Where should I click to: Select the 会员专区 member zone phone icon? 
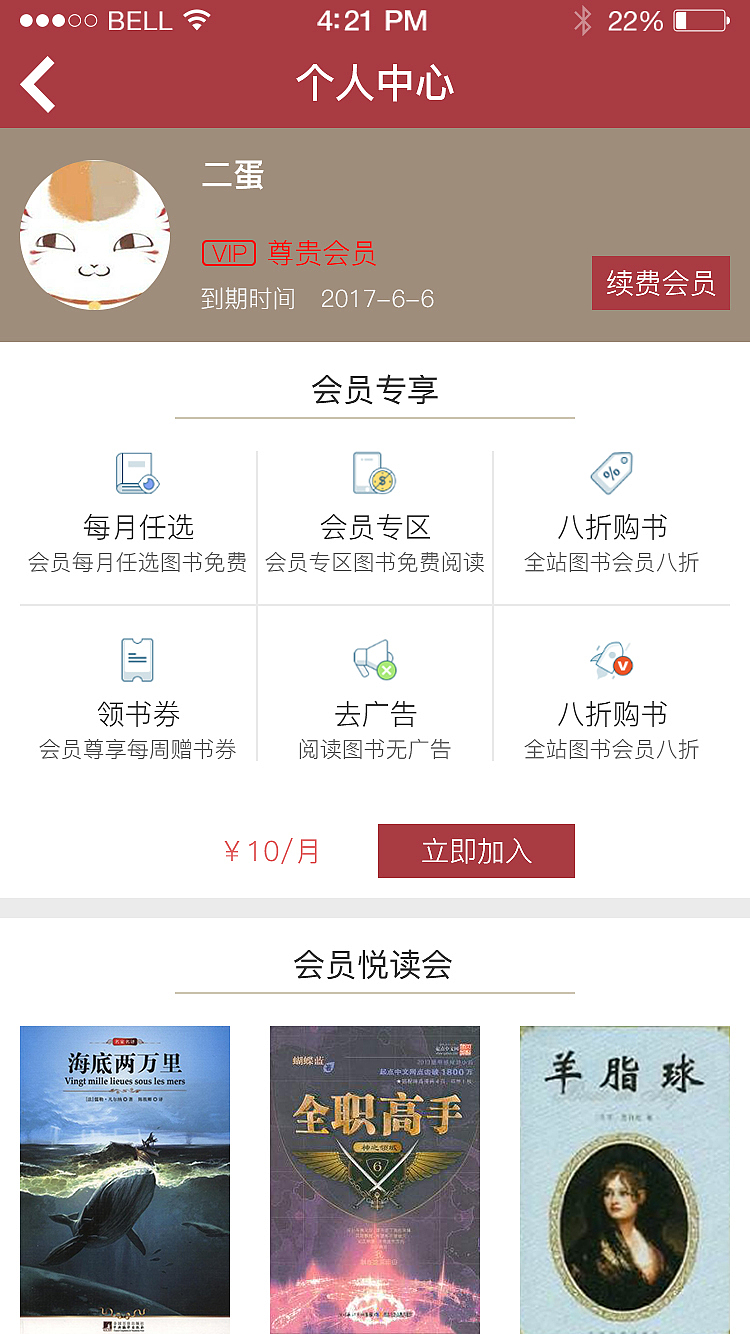coord(375,472)
